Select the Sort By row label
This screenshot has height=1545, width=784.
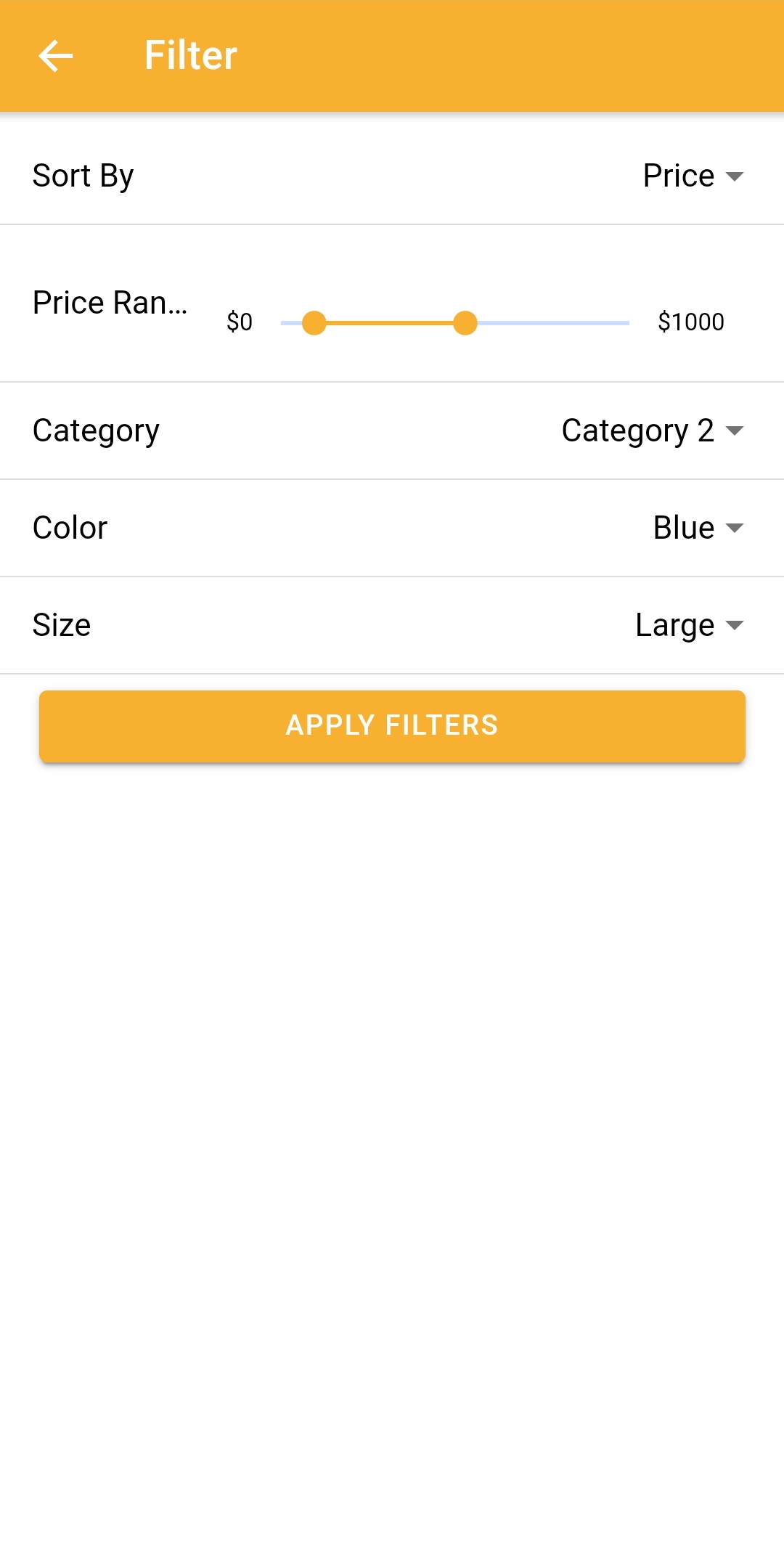click(82, 175)
